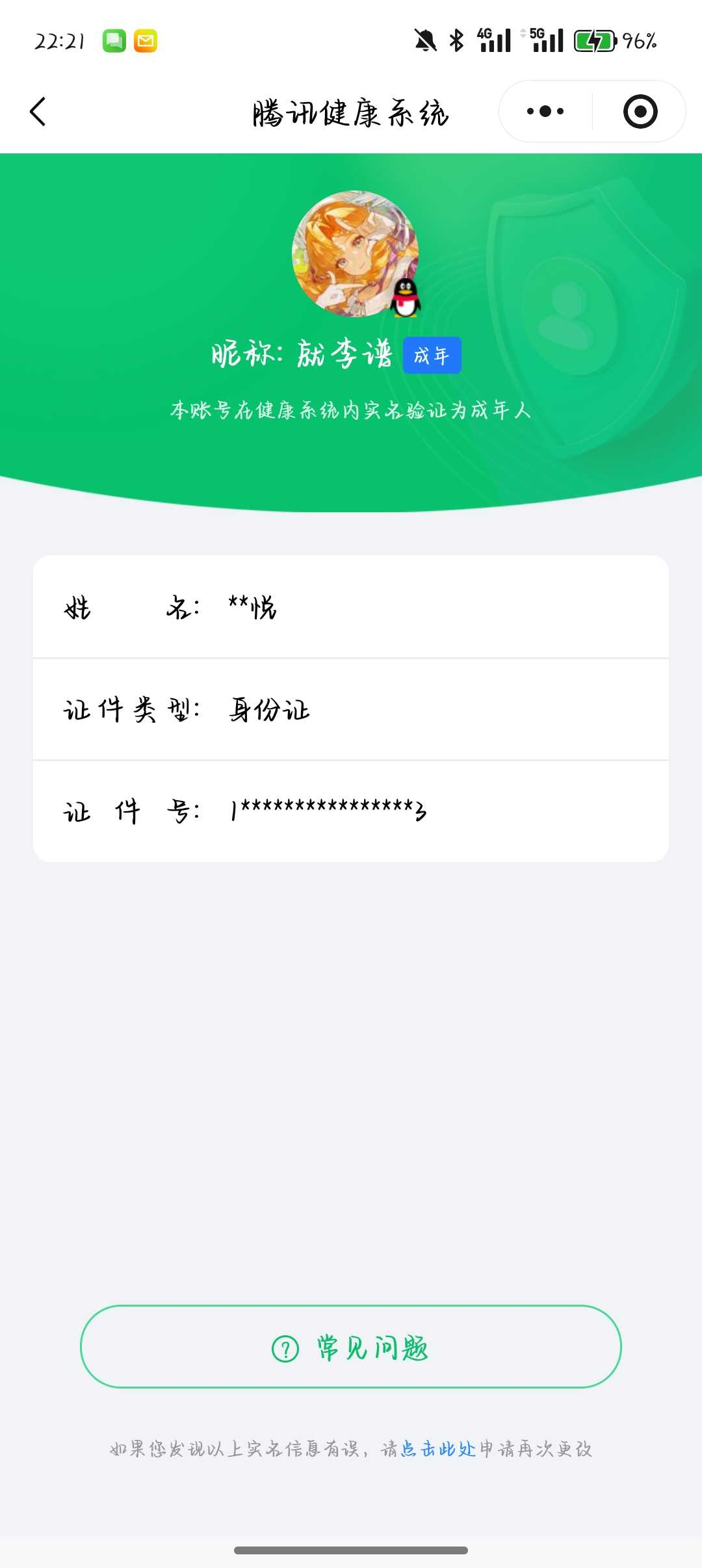Tap the 腾讯健康系统 title bar text
Image resolution: width=702 pixels, height=1568 pixels.
(x=351, y=111)
